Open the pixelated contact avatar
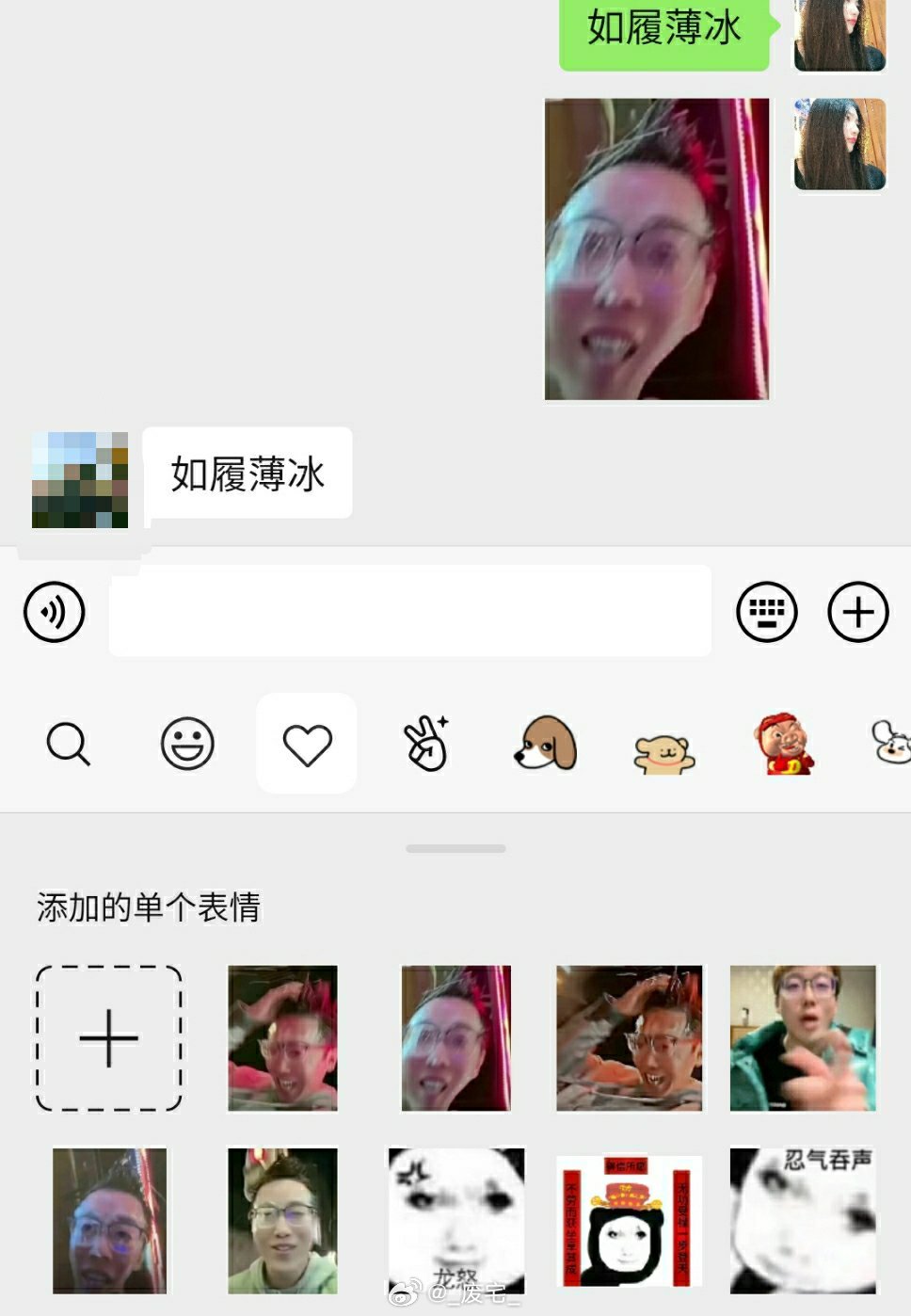Viewport: 911px width, 1316px height. (80, 480)
